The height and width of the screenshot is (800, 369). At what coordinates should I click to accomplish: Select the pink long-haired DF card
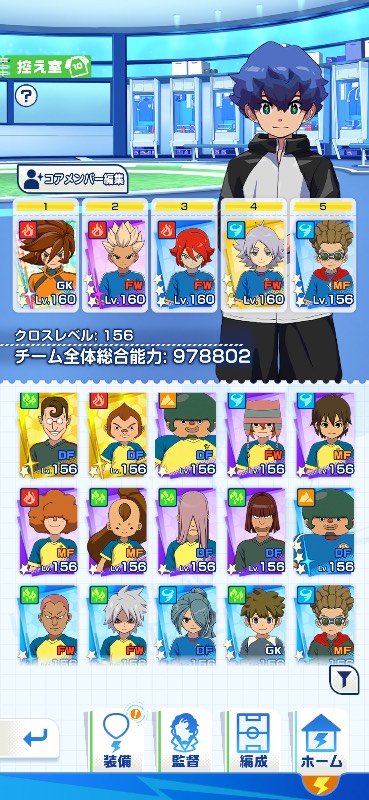click(x=187, y=531)
